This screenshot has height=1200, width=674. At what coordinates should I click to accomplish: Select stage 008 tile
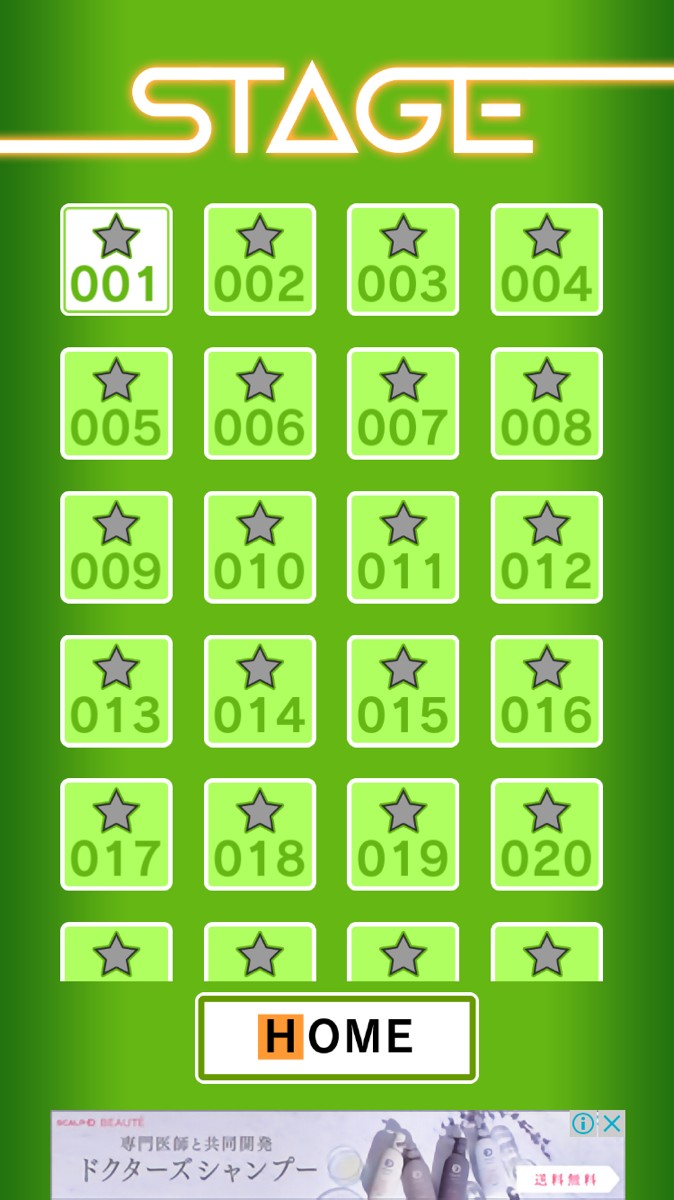(x=547, y=404)
